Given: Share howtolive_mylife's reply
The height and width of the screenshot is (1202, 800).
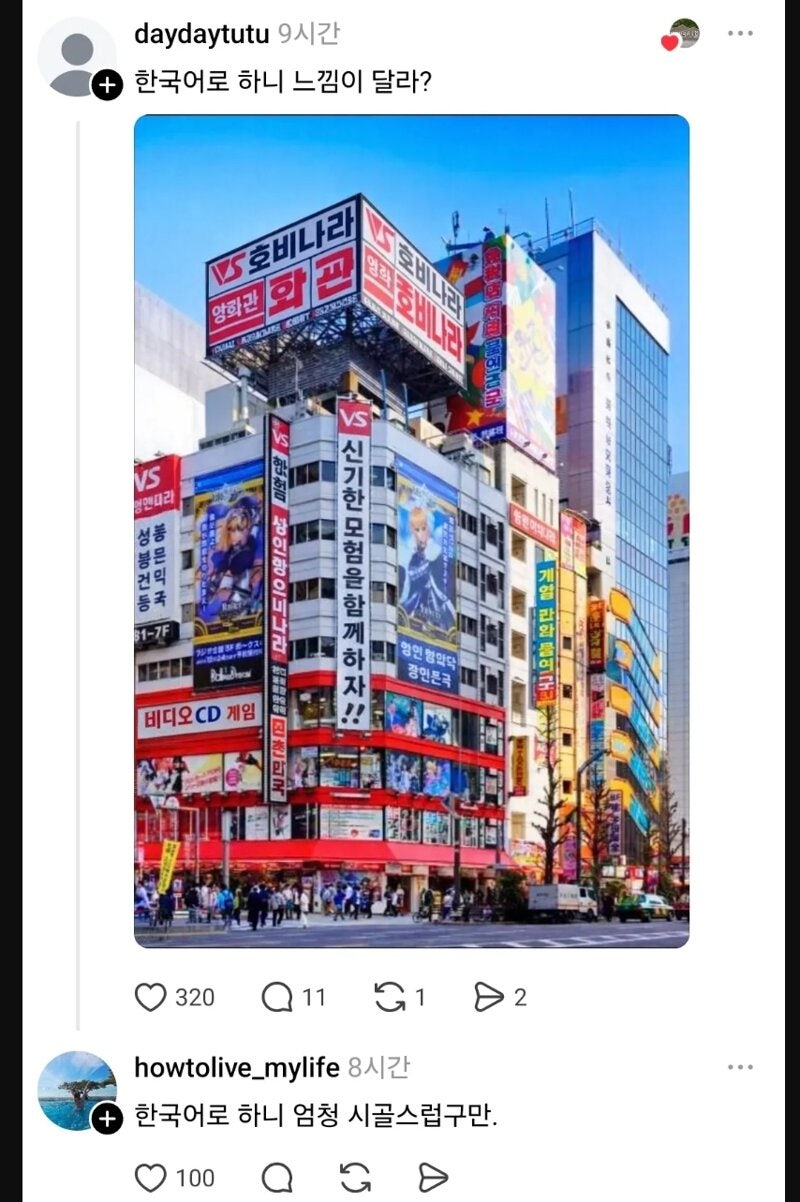Looking at the screenshot, I should click(x=432, y=1177).
